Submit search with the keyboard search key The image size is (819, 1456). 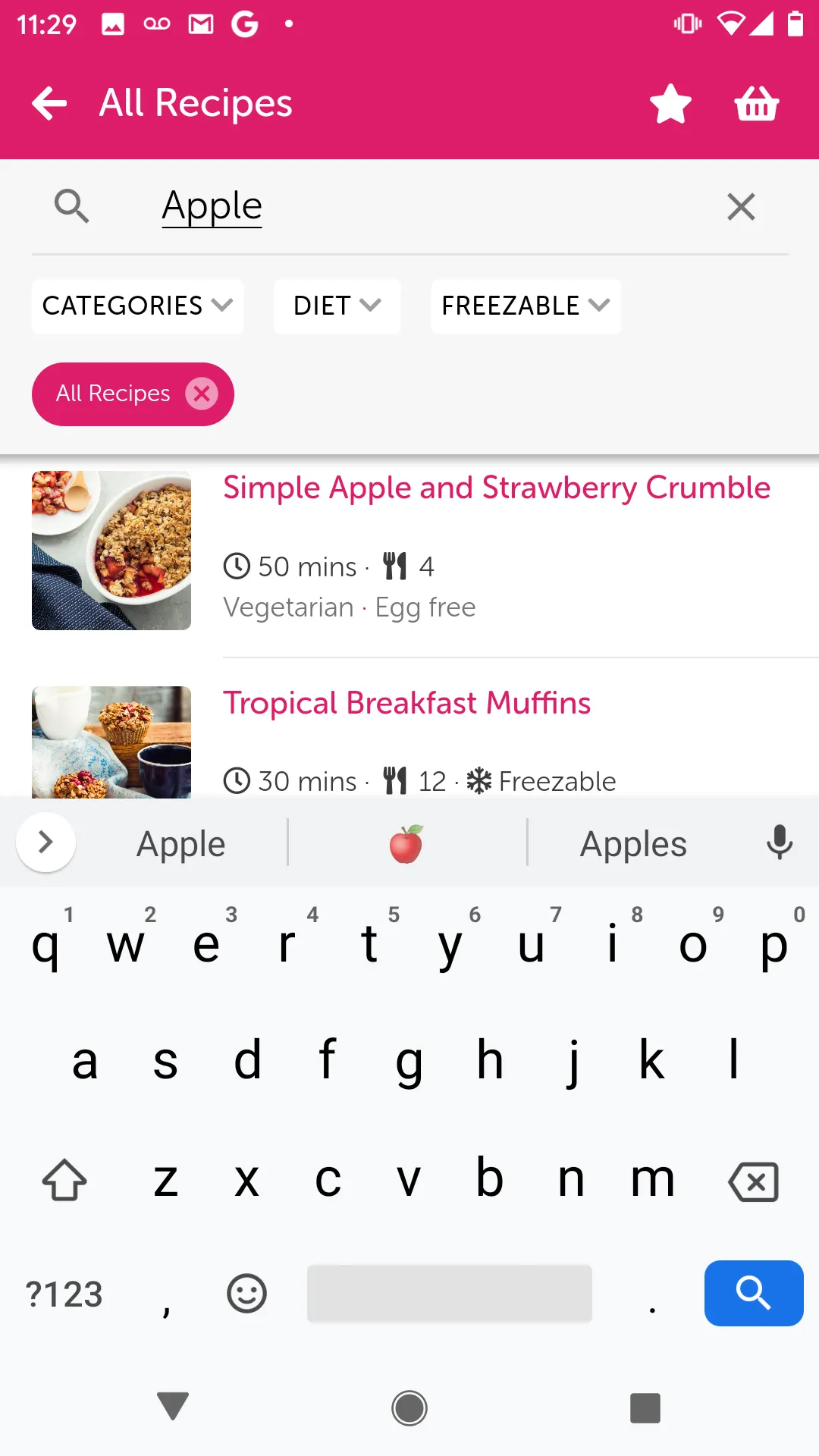tap(753, 1293)
